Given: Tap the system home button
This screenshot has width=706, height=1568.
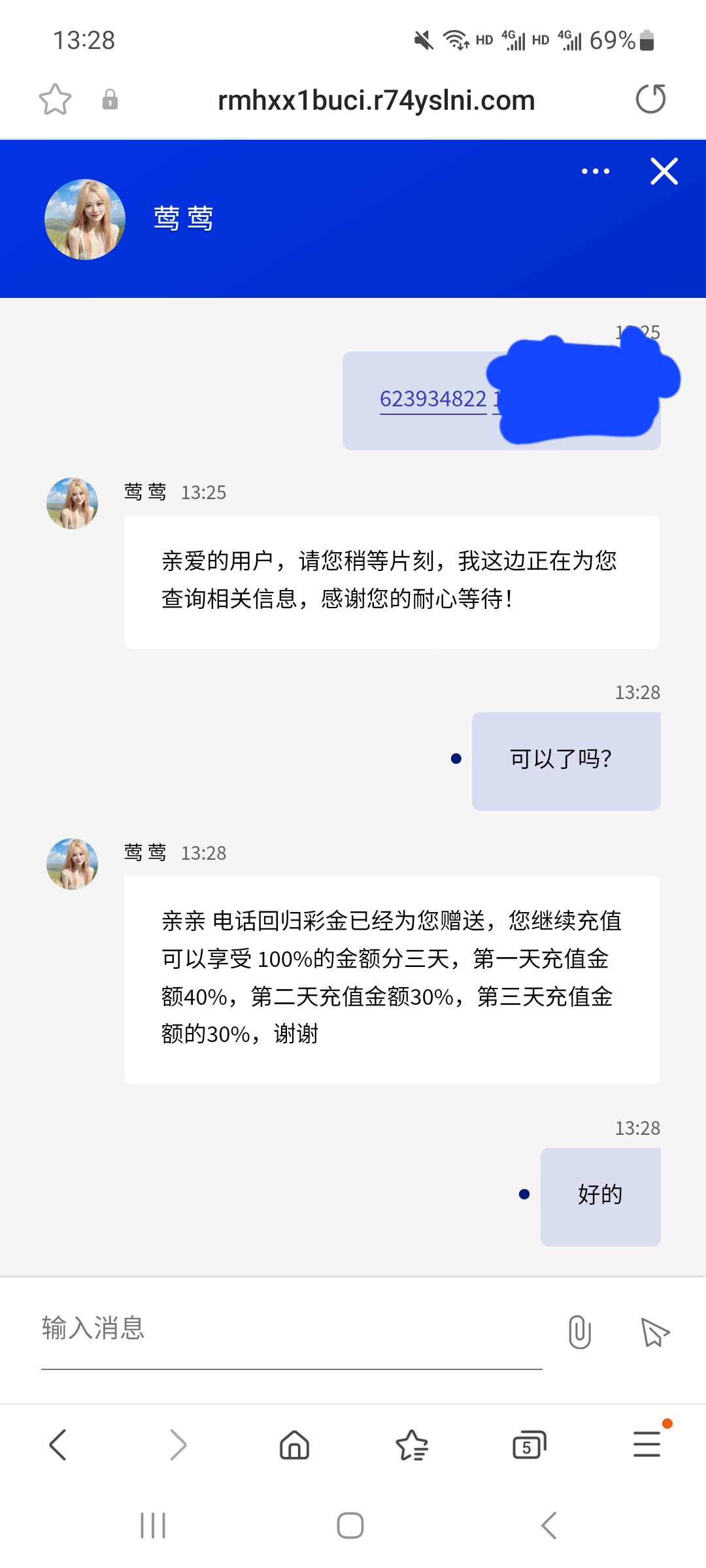Looking at the screenshot, I should point(350,1526).
